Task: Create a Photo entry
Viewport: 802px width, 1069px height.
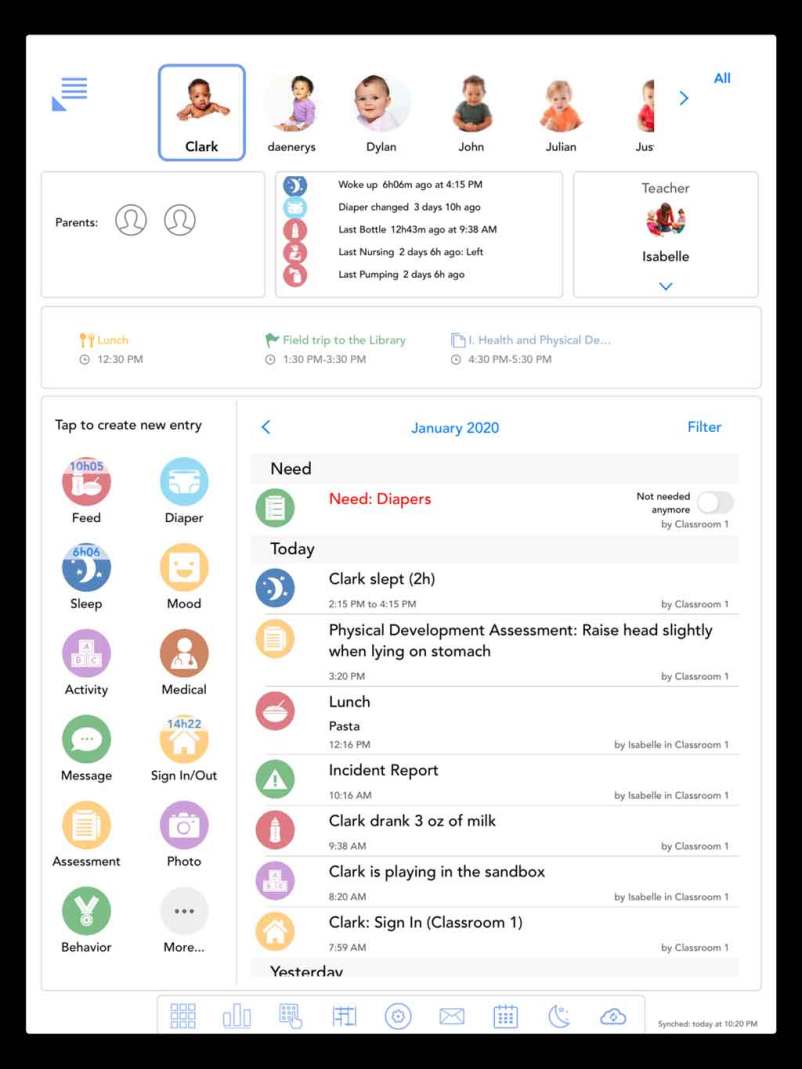Action: click(x=184, y=826)
